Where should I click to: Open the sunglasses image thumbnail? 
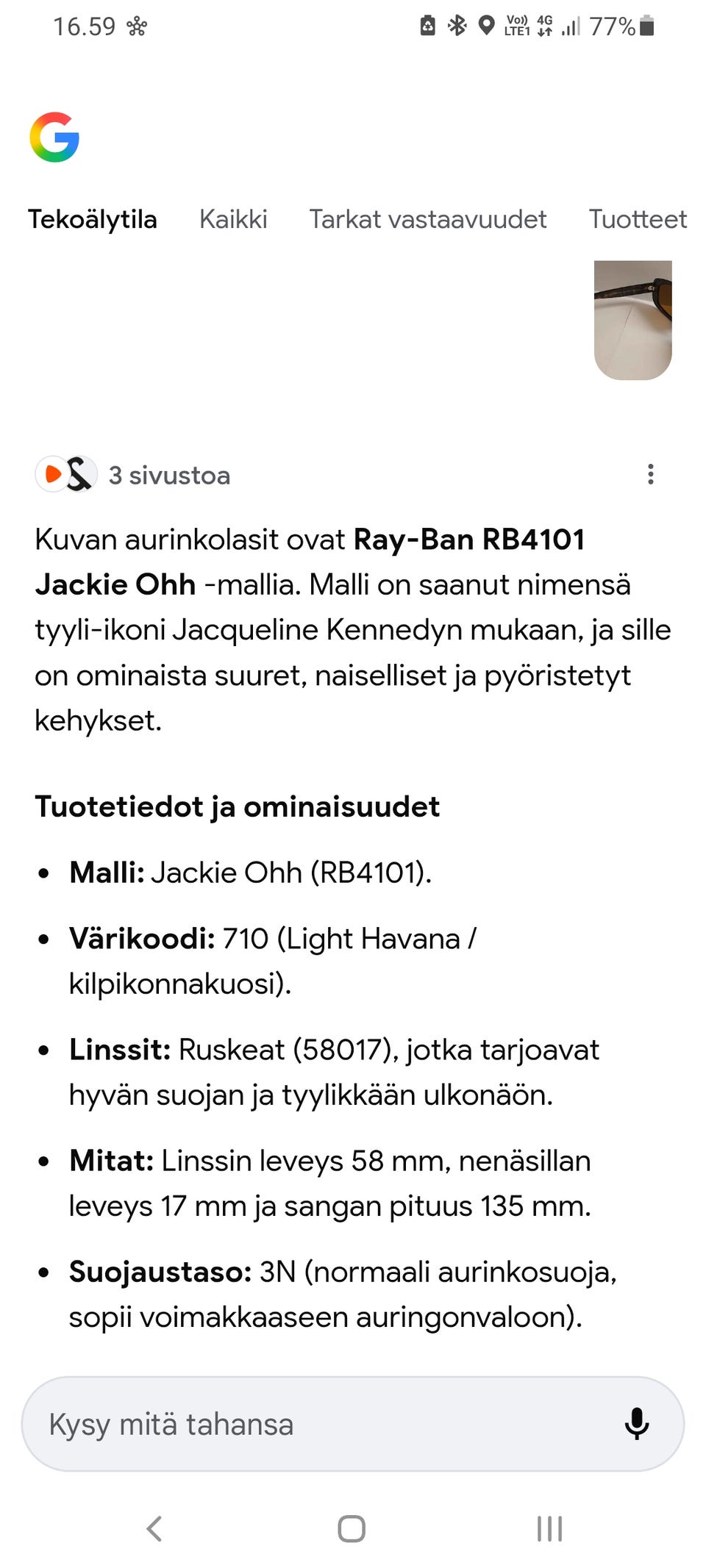[x=632, y=320]
